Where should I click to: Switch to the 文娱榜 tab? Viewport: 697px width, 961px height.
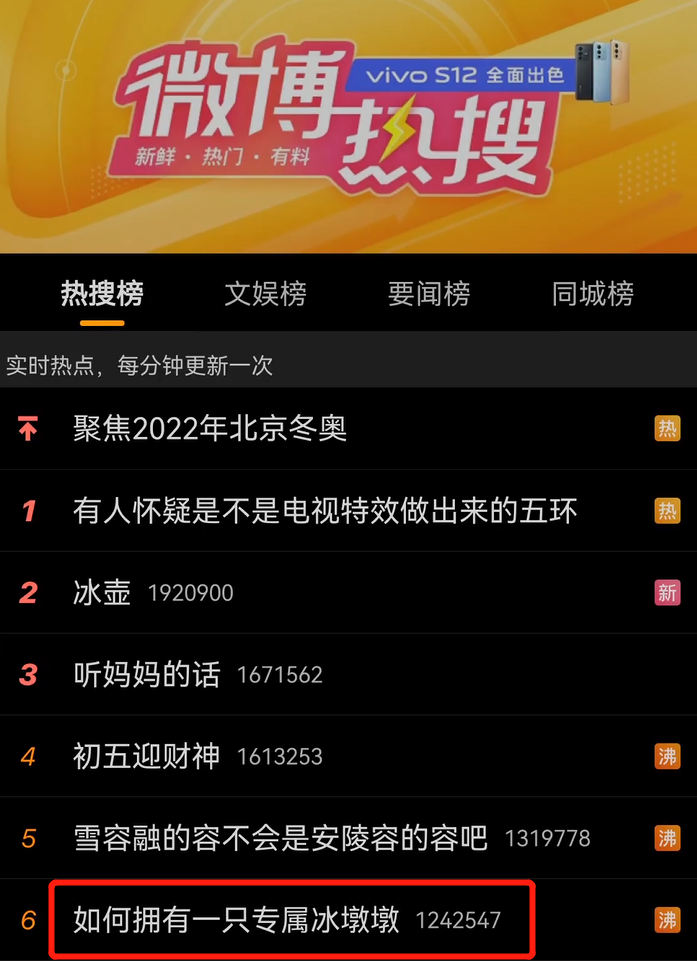[x=265, y=294]
